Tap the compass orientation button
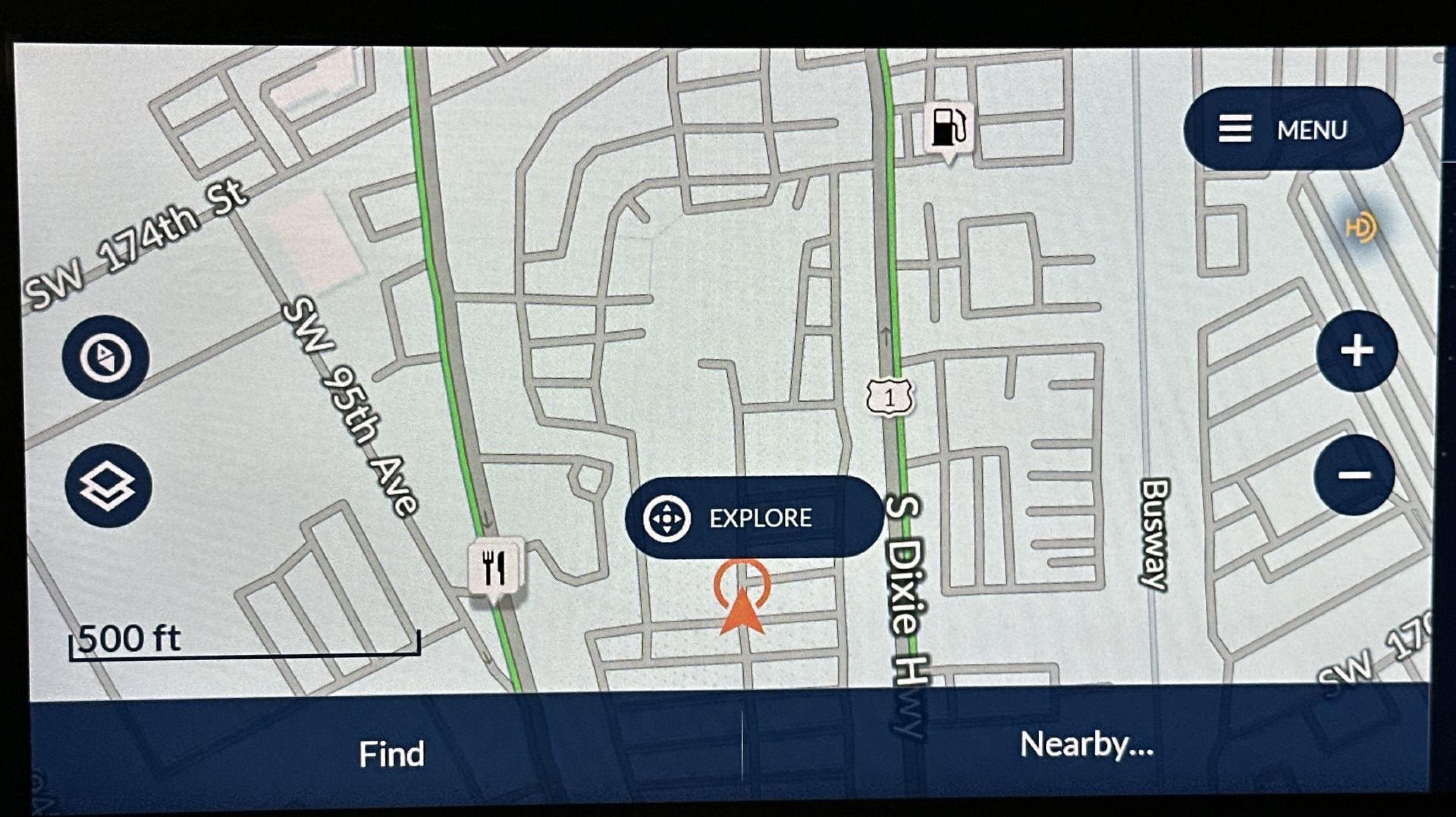Screen dimensions: 1456x817 pos(106,357)
